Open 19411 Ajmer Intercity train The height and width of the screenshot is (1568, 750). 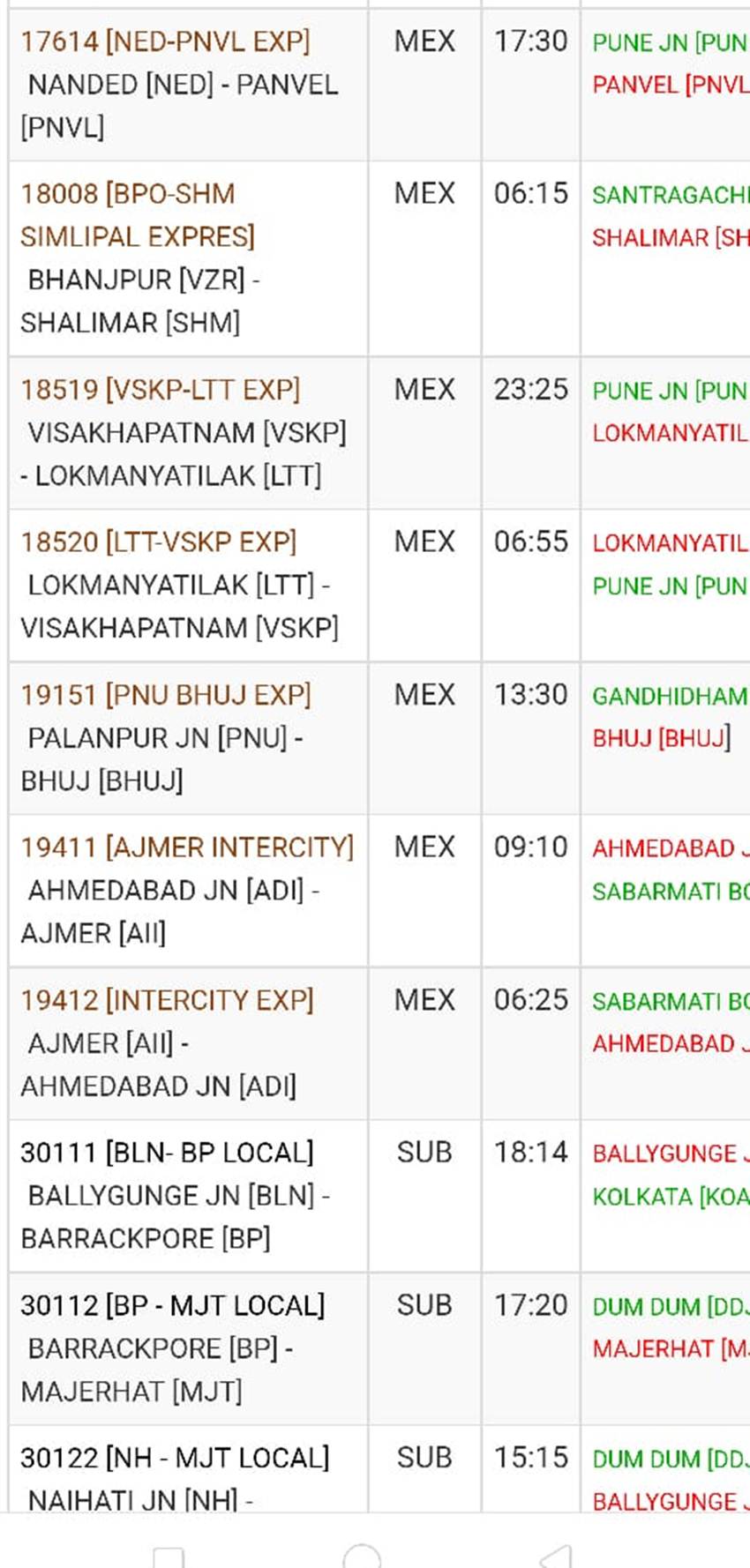(186, 847)
